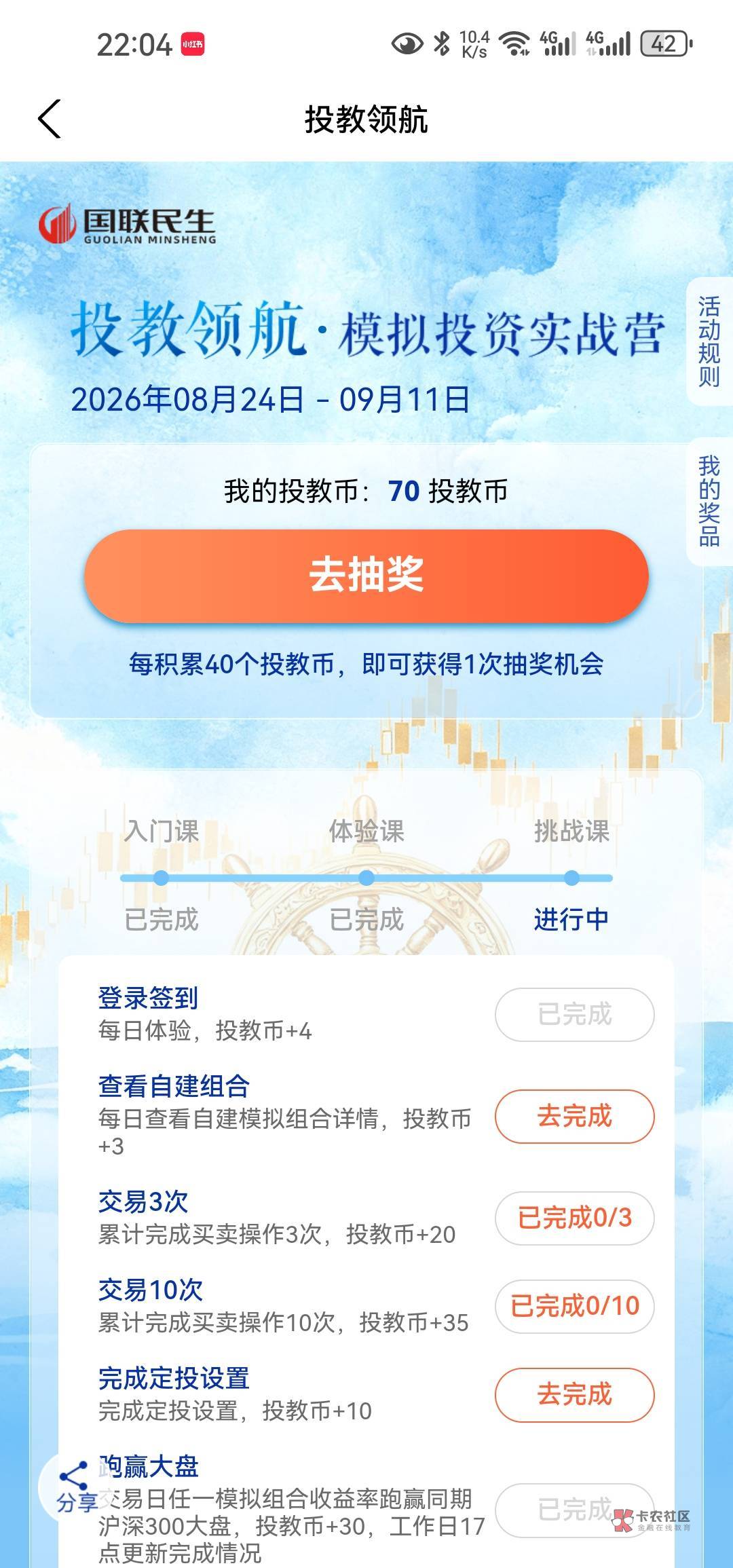Viewport: 733px width, 1568px height.
Task: Switch to the 入门课 stage
Action: 162,831
